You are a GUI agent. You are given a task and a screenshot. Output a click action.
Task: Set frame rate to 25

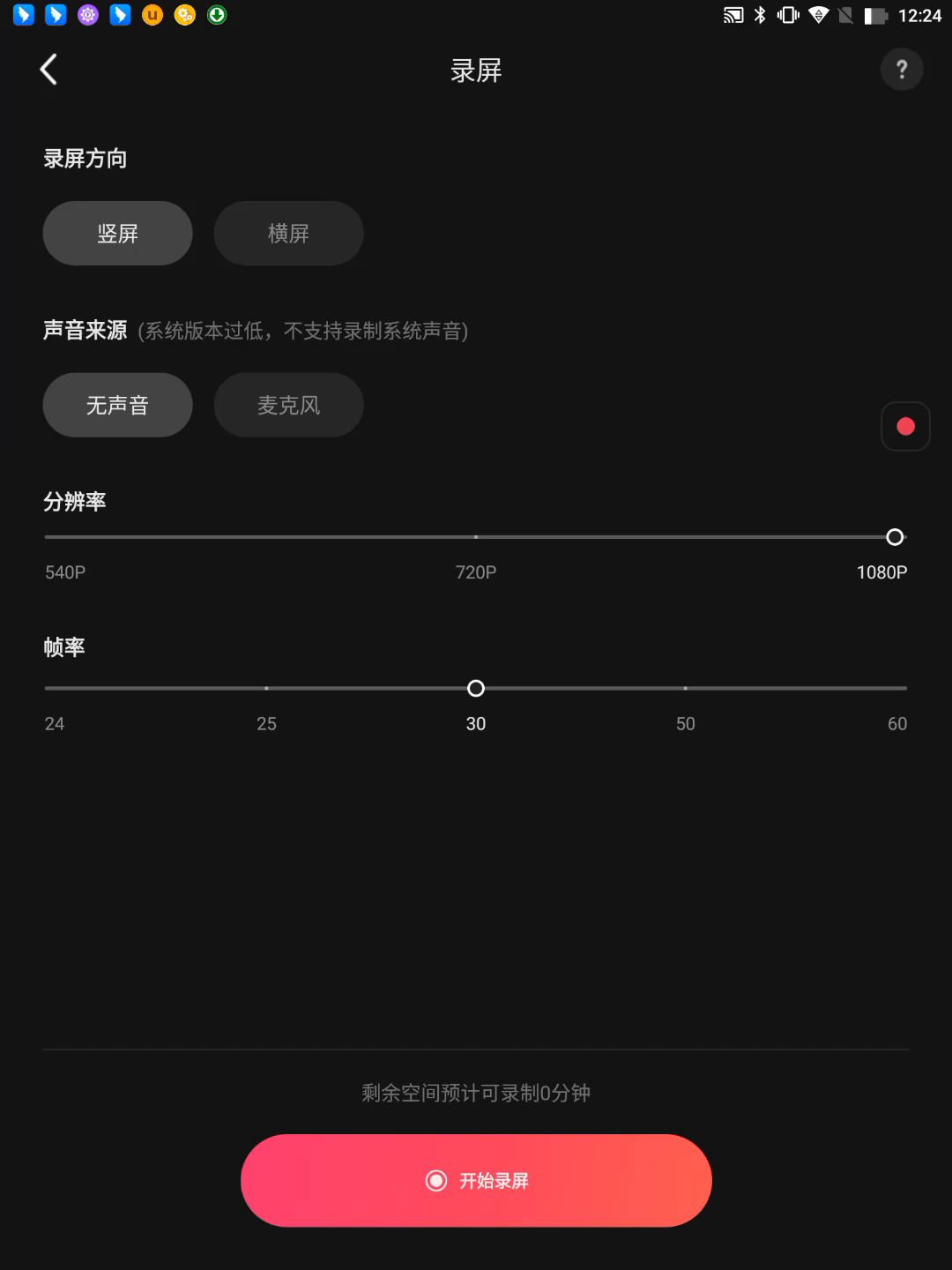[266, 688]
